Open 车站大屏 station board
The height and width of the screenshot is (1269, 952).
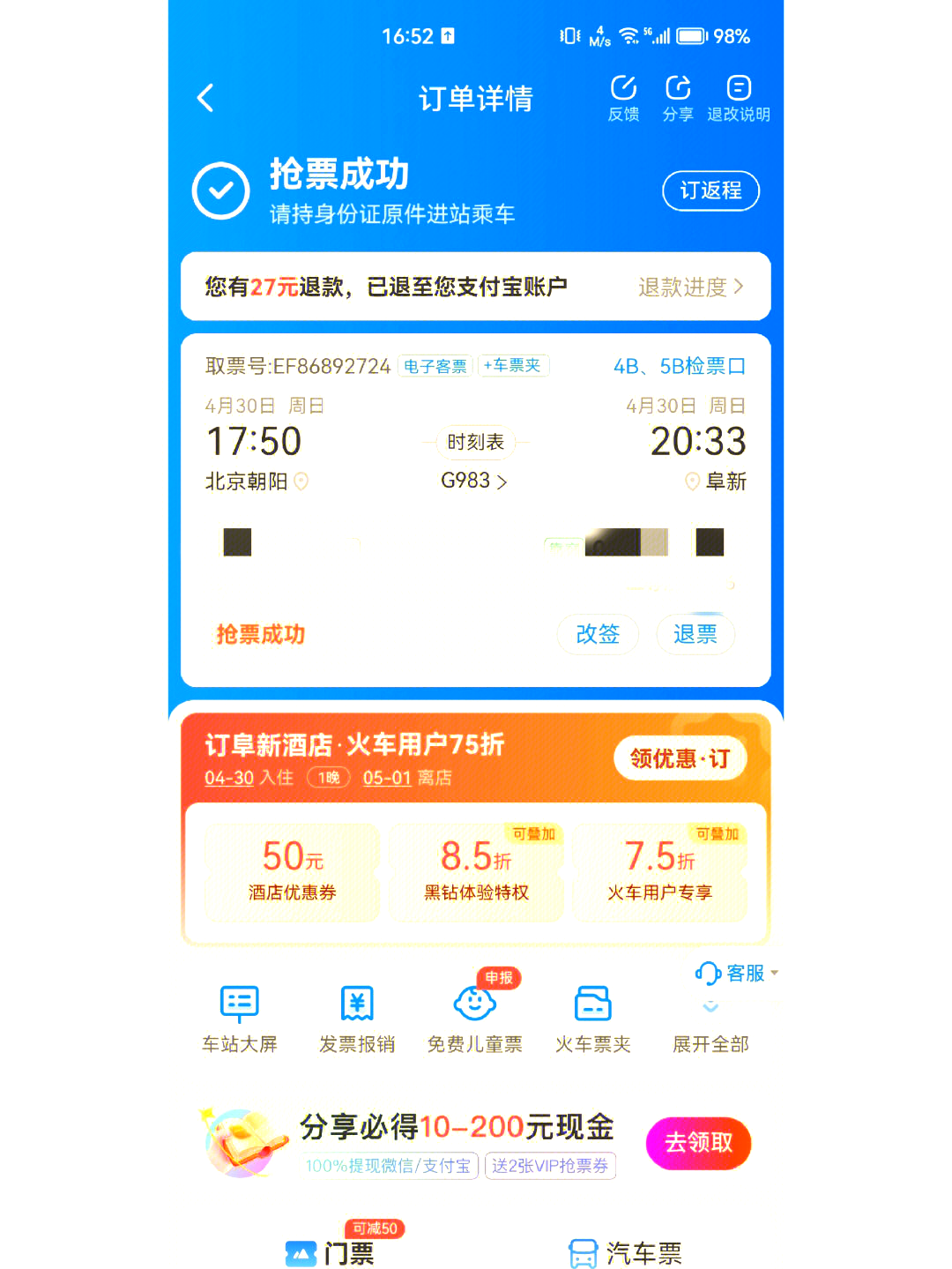pos(240,1019)
